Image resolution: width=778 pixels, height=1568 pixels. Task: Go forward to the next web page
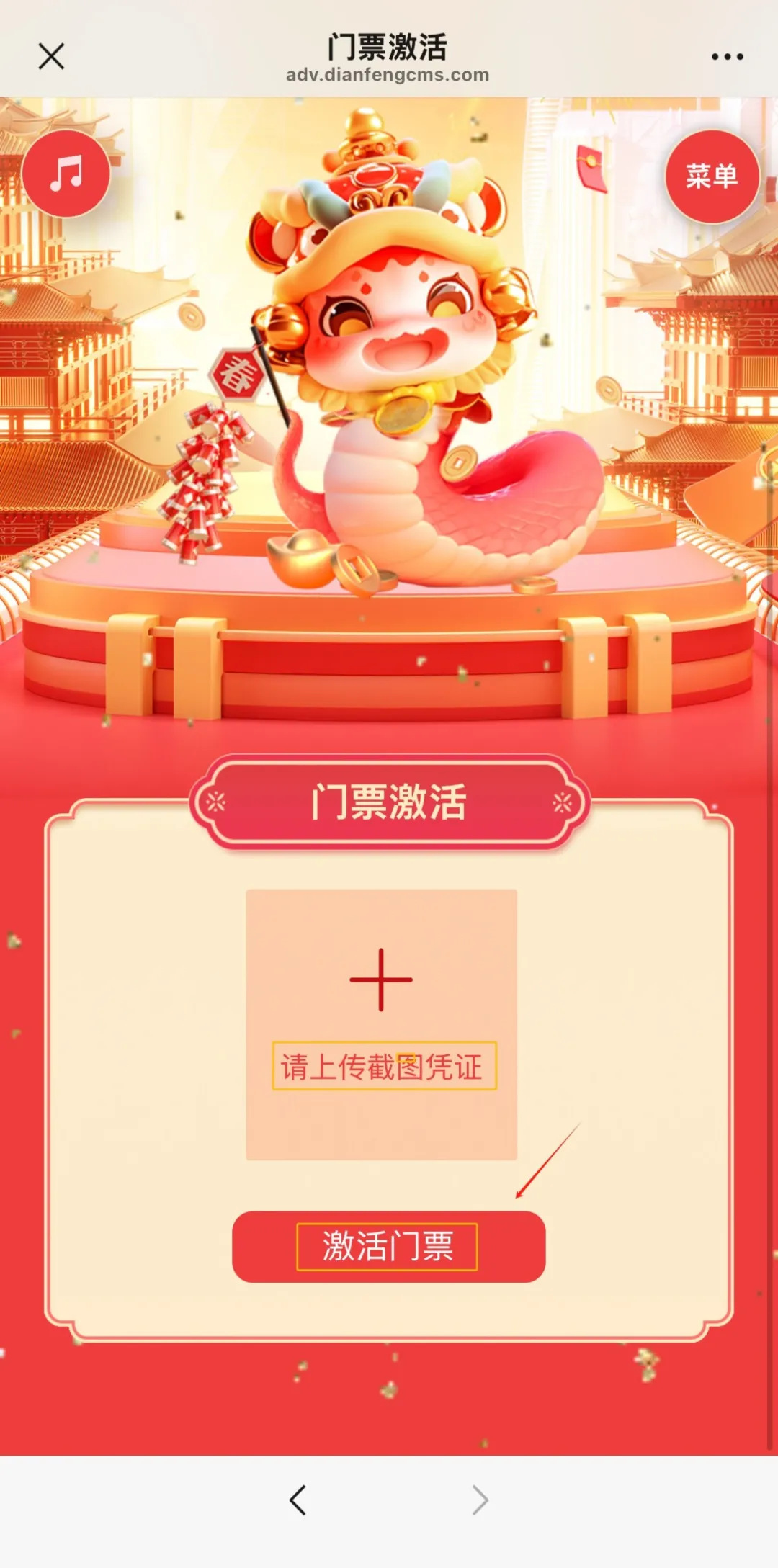480,1500
